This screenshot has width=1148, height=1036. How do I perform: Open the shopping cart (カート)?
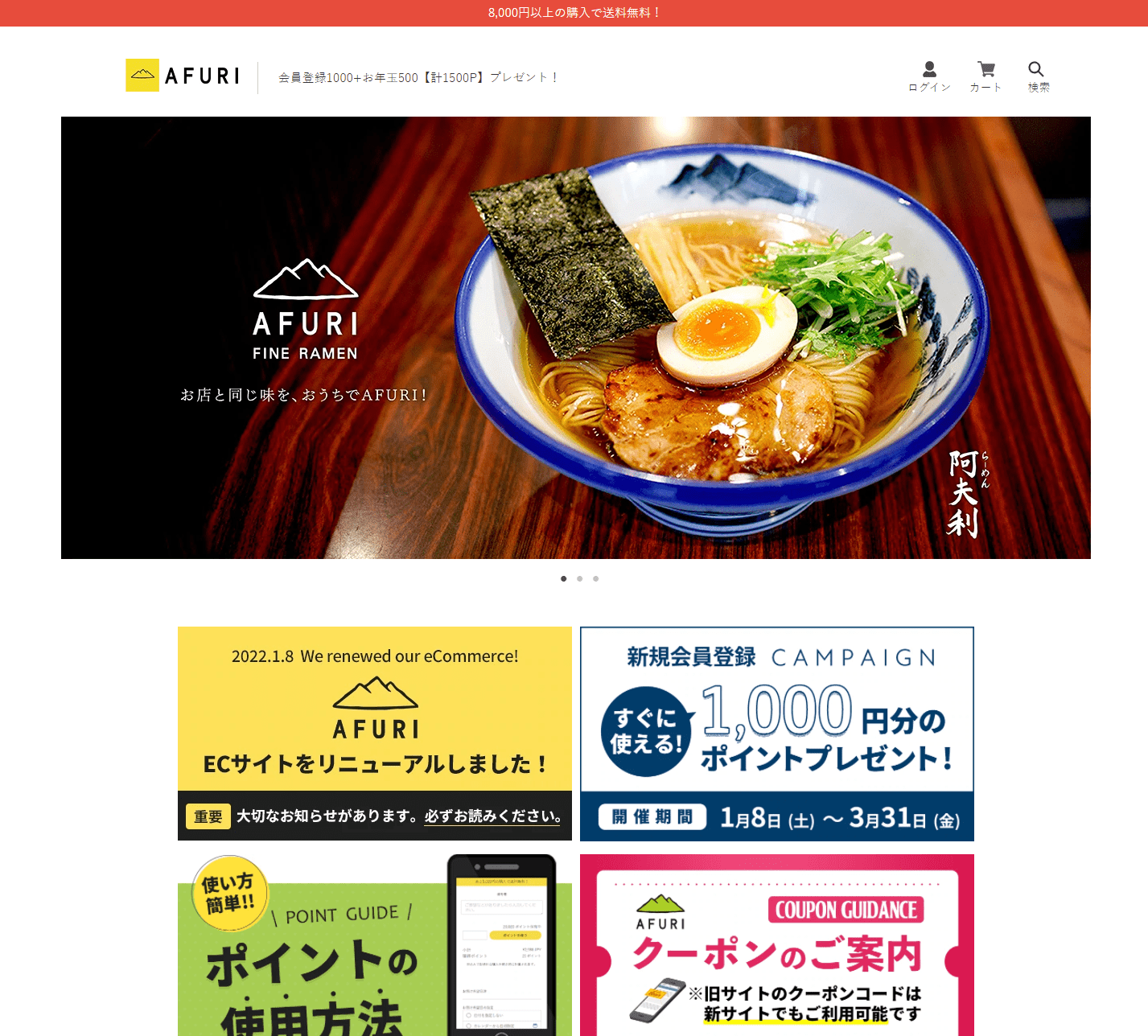click(985, 77)
